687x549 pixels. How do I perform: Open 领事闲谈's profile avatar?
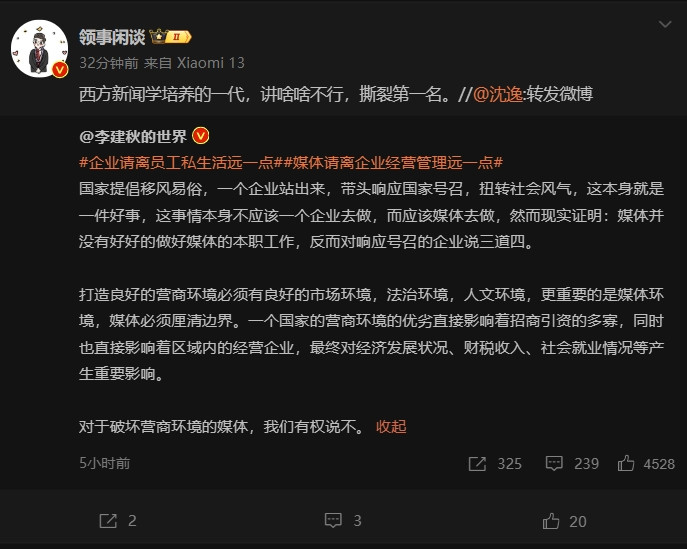pos(40,47)
